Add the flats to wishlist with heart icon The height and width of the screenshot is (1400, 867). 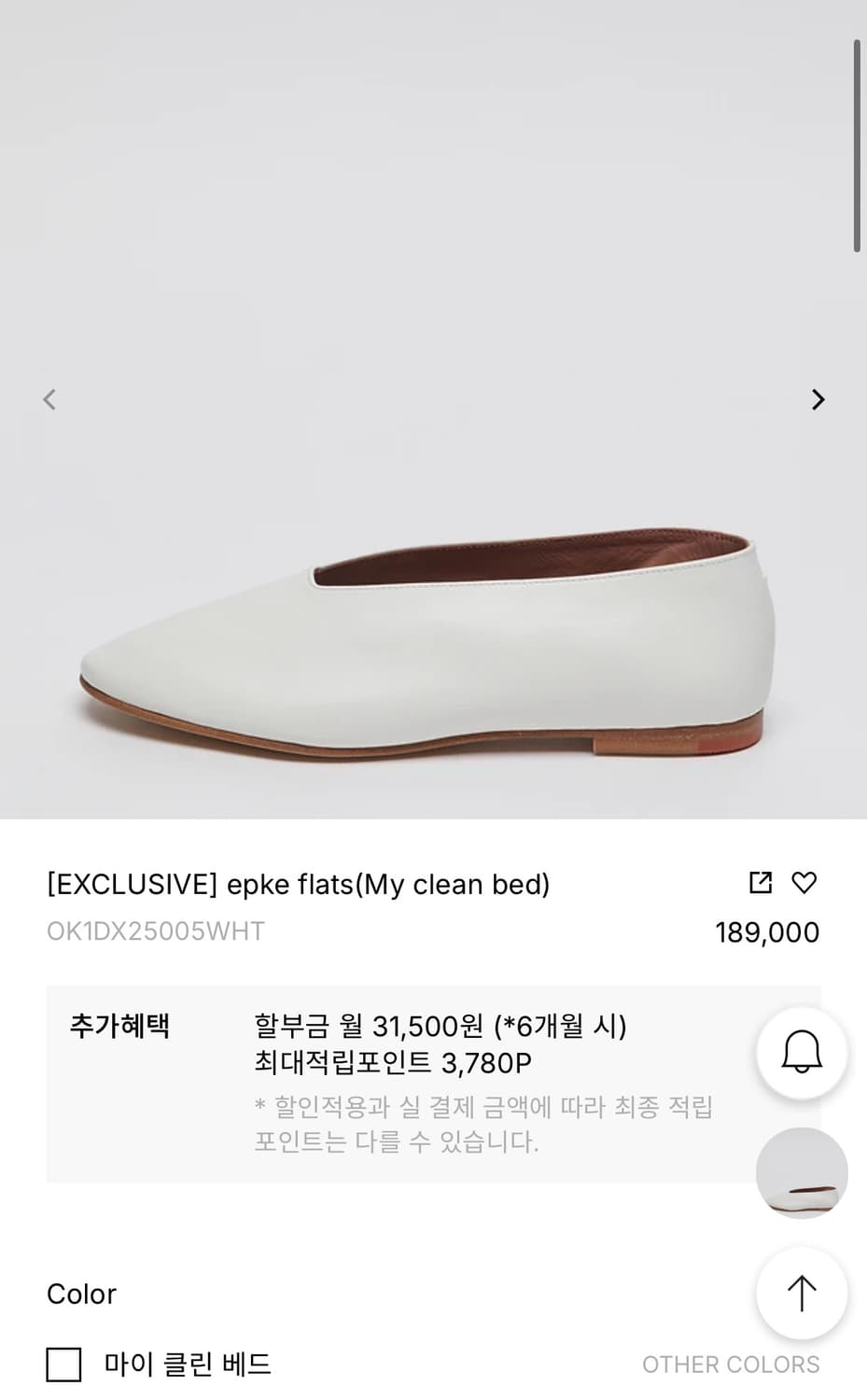click(x=805, y=881)
